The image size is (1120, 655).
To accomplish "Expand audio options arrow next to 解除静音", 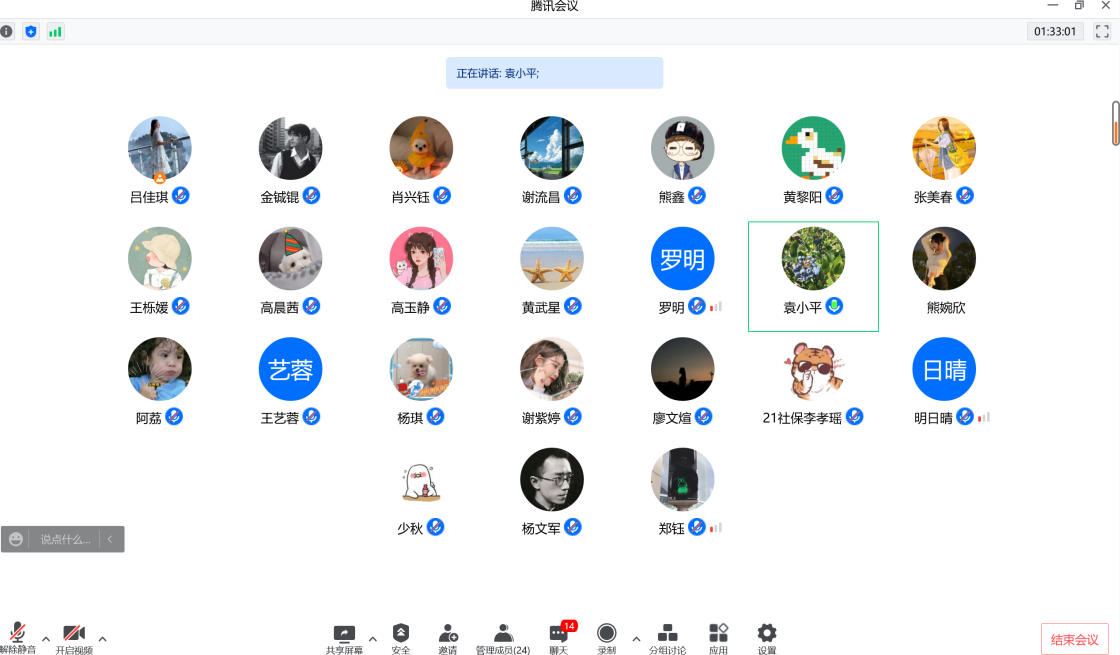I will [x=45, y=638].
